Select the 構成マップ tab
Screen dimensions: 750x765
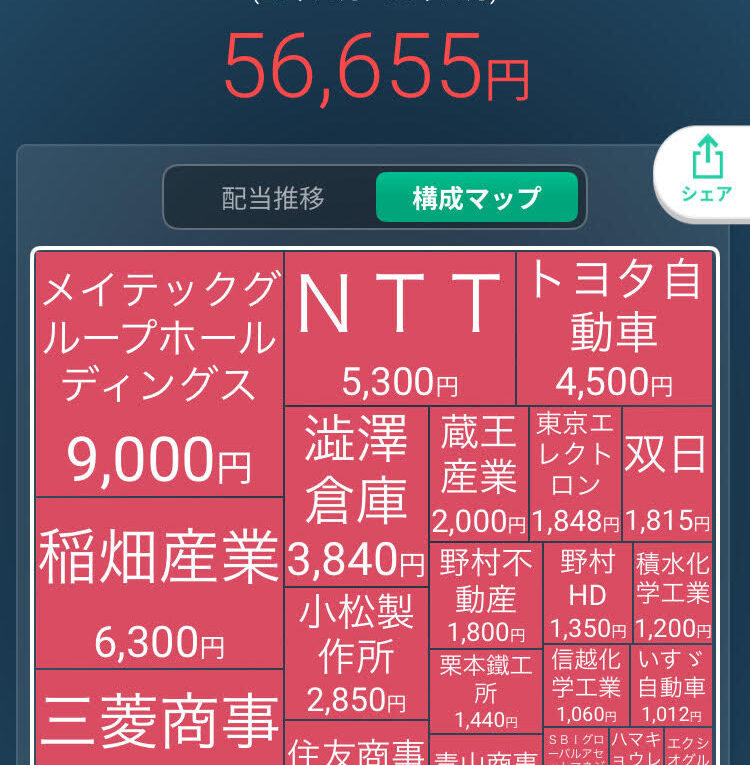click(x=477, y=198)
